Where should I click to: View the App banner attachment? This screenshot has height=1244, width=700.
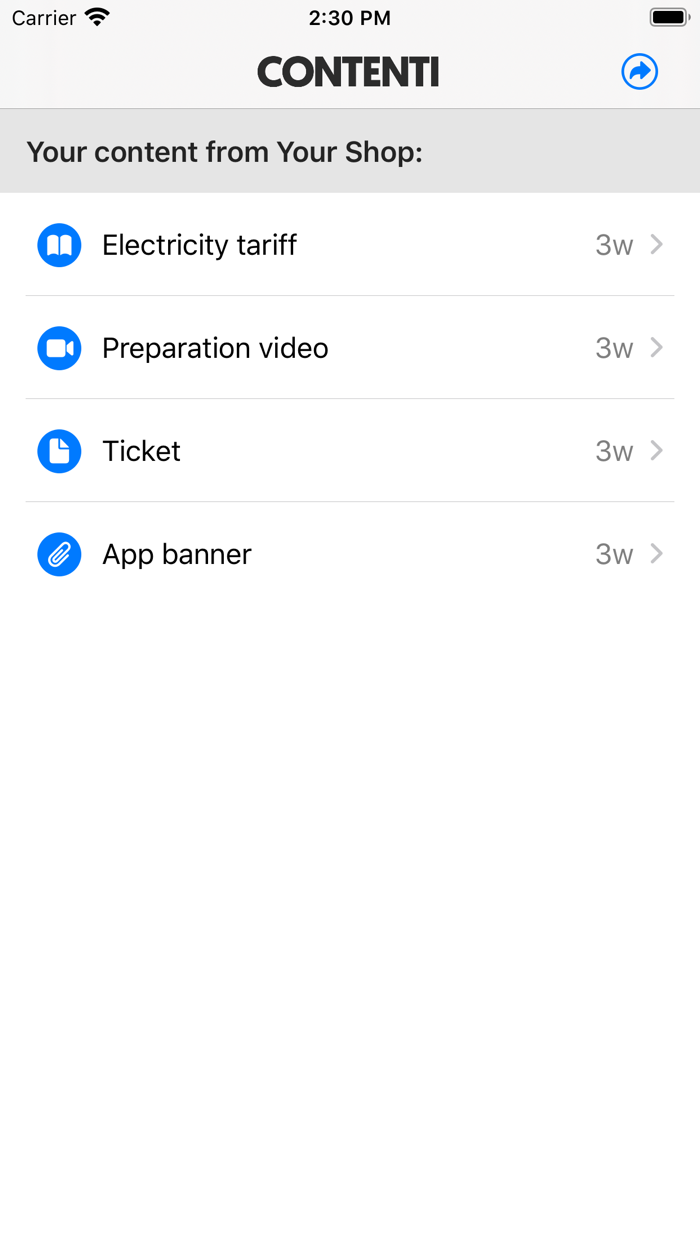click(x=350, y=554)
